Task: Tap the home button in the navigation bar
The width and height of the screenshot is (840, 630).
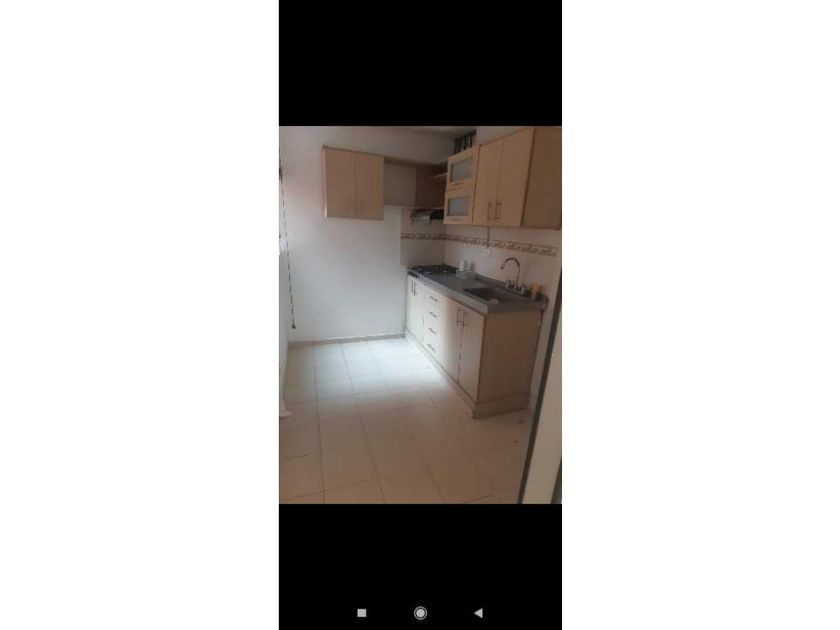Action: [x=421, y=612]
